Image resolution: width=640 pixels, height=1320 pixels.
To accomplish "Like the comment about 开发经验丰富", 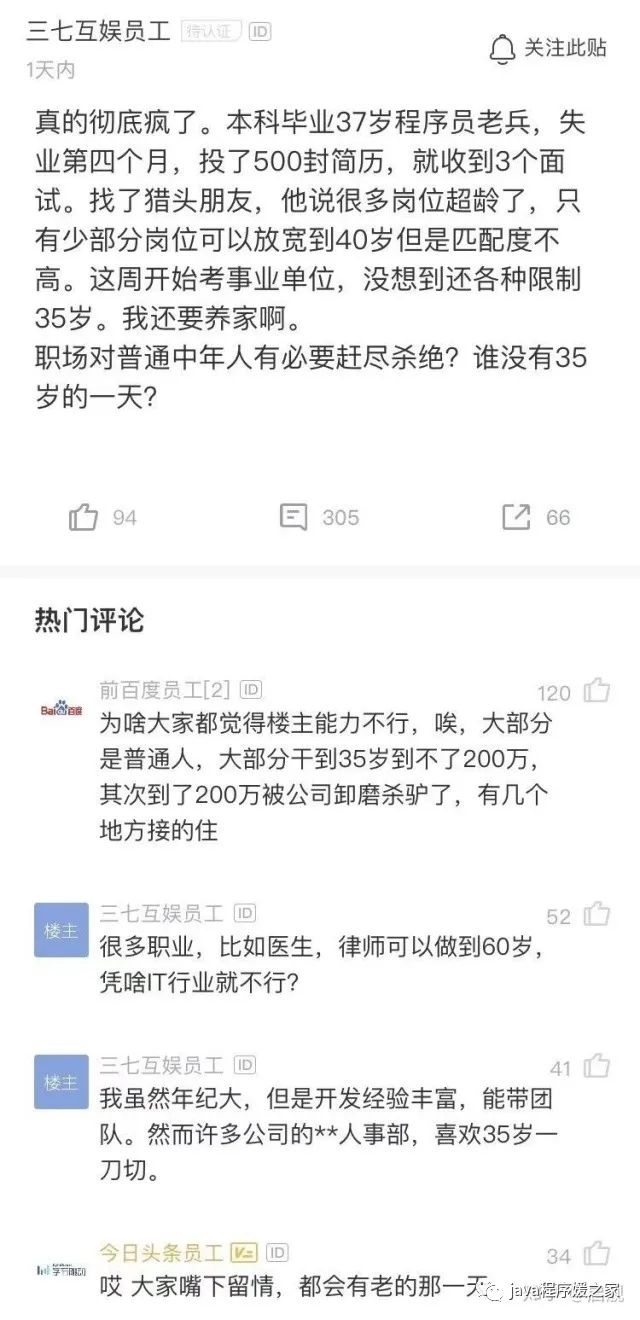I will point(597,1066).
